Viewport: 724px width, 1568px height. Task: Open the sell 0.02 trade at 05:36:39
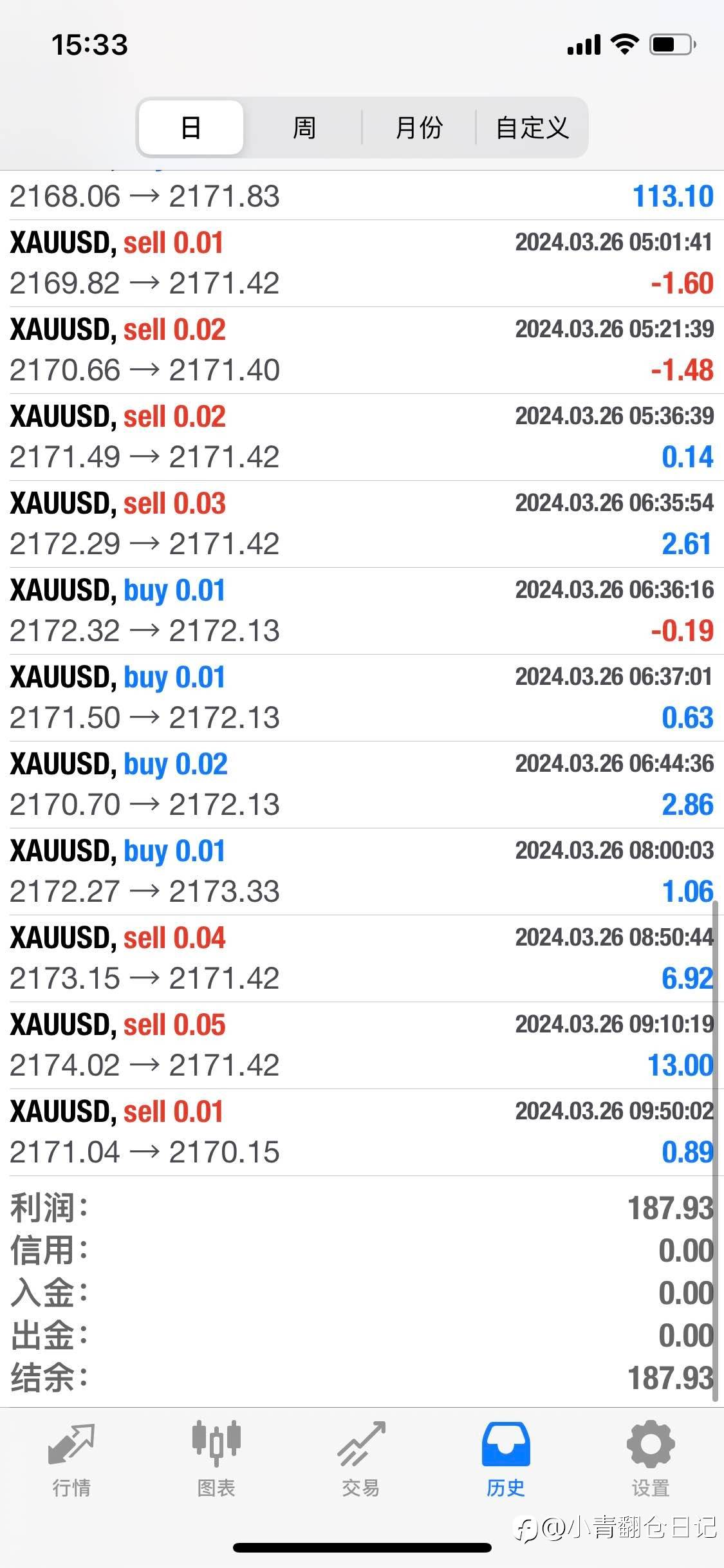point(362,437)
